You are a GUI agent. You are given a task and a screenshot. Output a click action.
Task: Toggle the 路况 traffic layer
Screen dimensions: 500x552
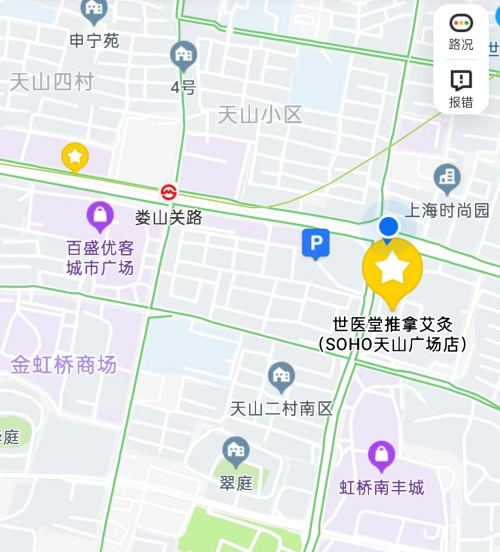tap(461, 32)
